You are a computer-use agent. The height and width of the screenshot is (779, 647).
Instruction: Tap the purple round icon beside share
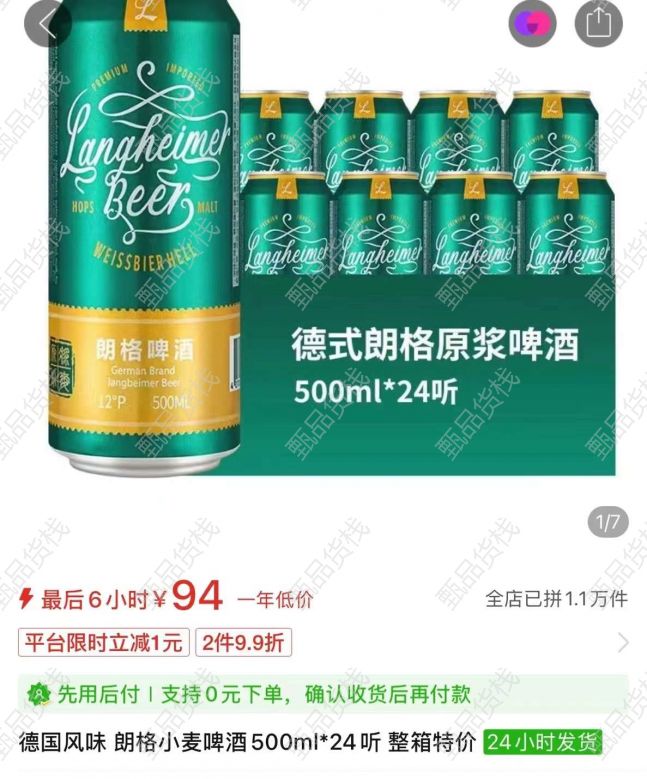pos(532,23)
